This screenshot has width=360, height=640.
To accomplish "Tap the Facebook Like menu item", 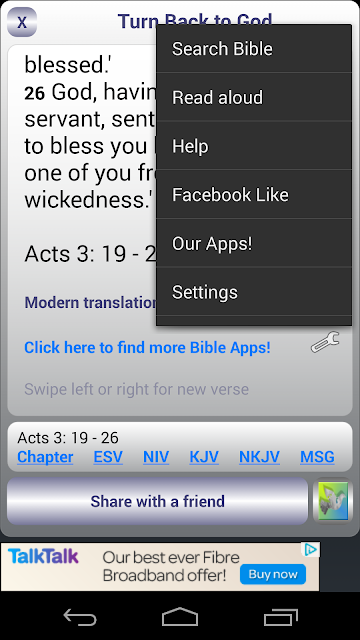I will (x=254, y=194).
